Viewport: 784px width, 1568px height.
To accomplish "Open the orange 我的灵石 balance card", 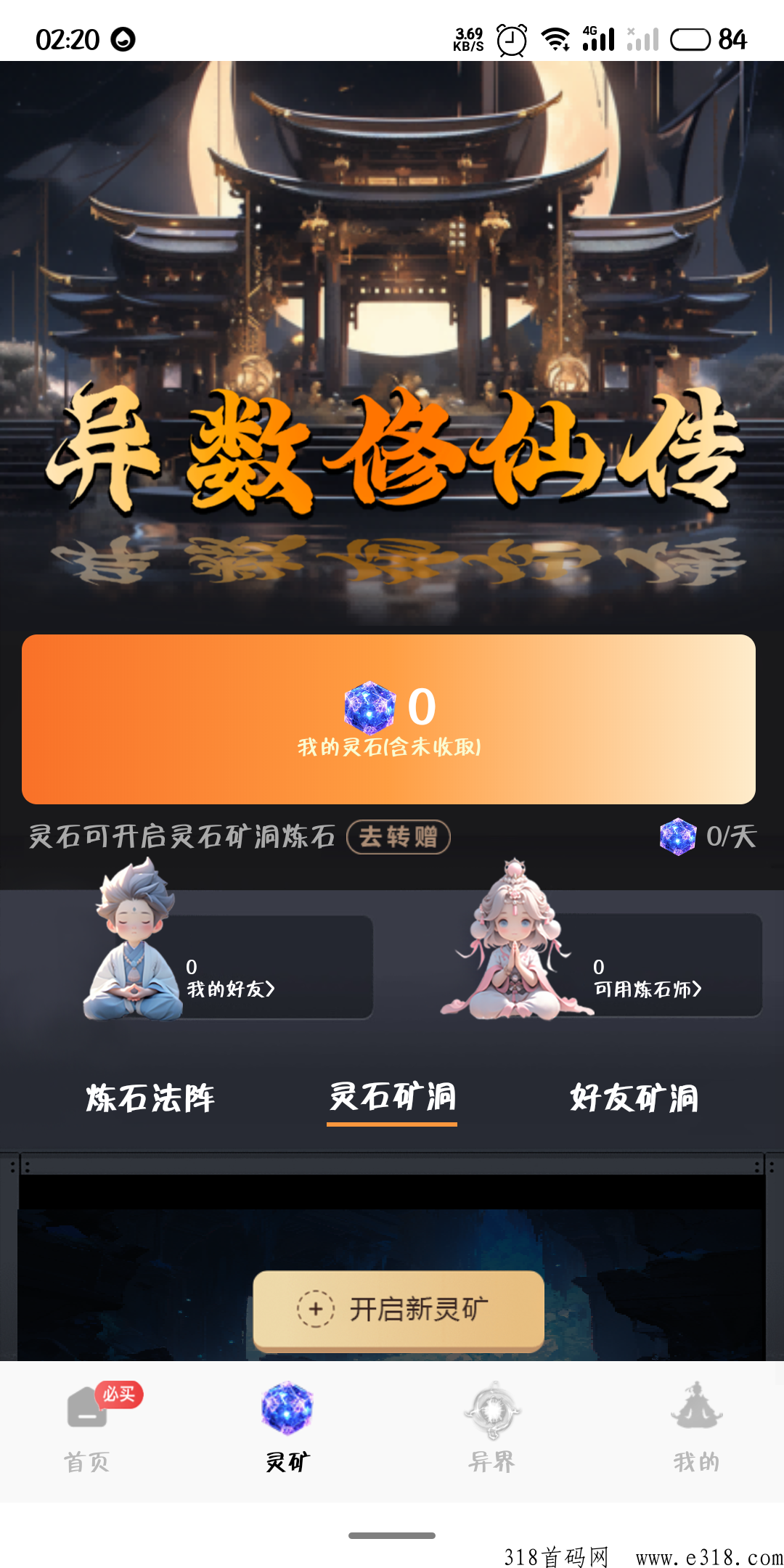I will coord(388,719).
